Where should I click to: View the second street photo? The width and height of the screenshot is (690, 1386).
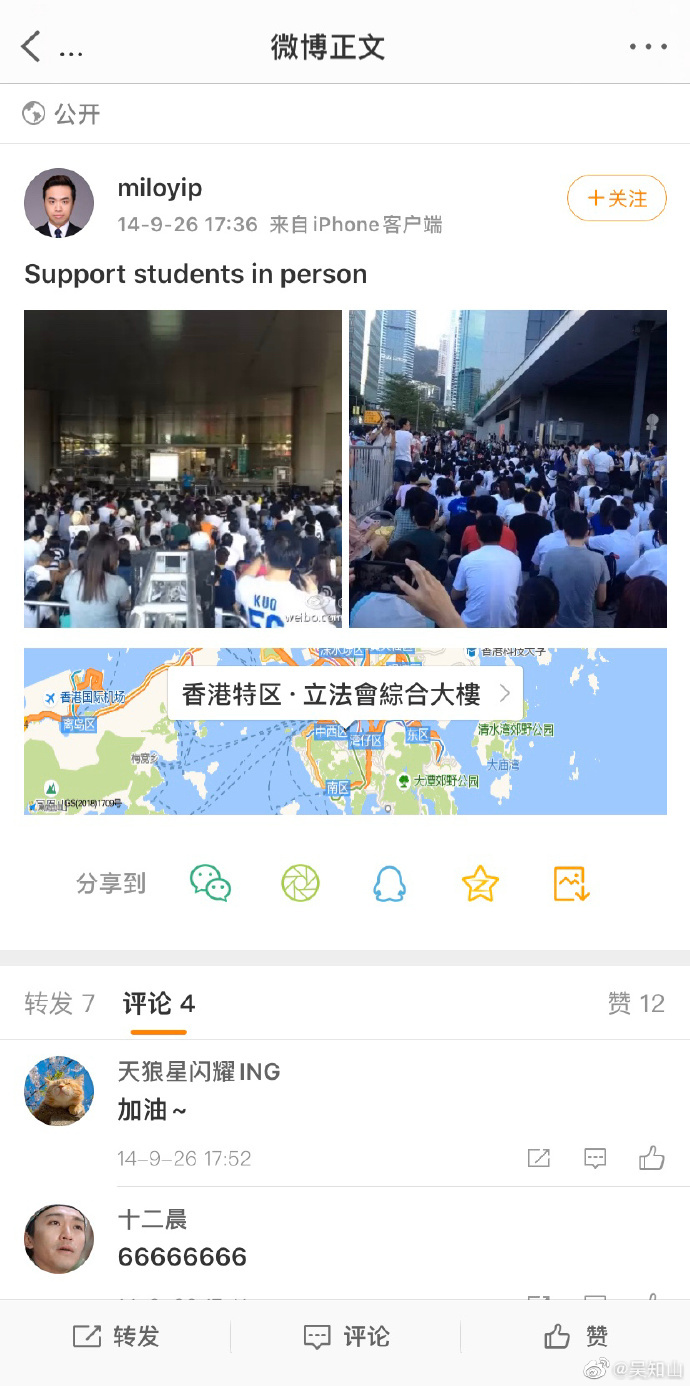click(x=508, y=469)
